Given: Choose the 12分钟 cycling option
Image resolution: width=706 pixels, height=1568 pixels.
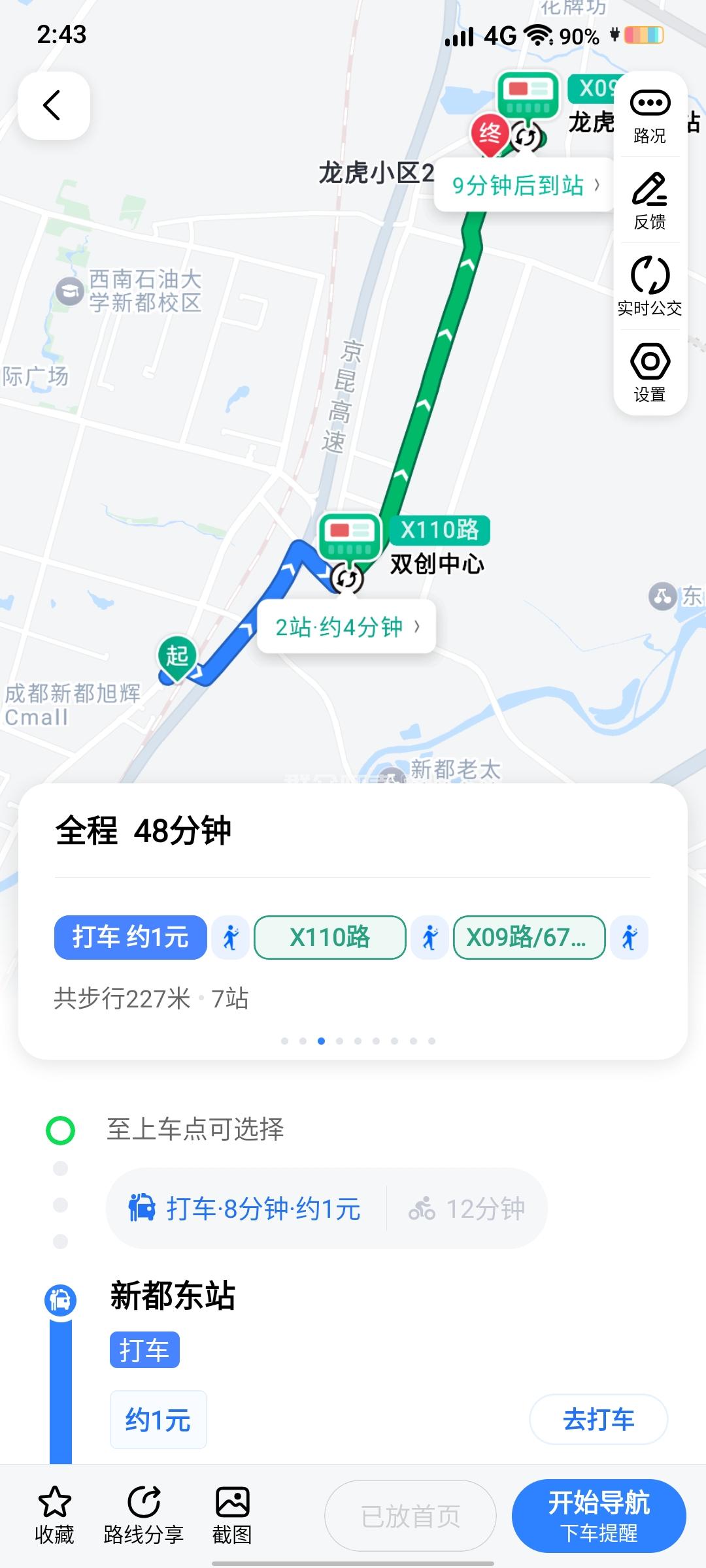Looking at the screenshot, I should pos(467,1208).
